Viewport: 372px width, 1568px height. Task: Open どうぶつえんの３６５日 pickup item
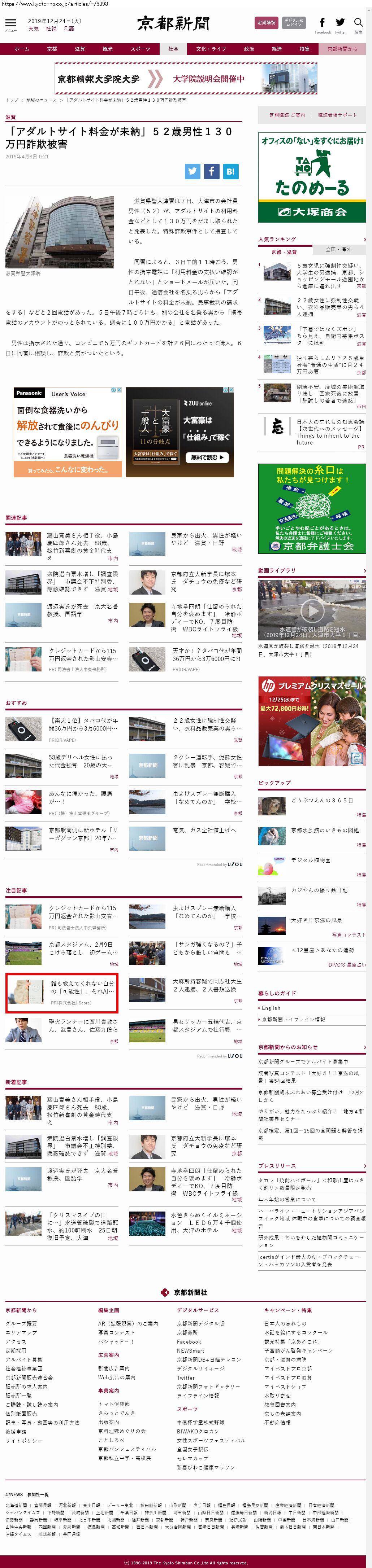(x=321, y=800)
